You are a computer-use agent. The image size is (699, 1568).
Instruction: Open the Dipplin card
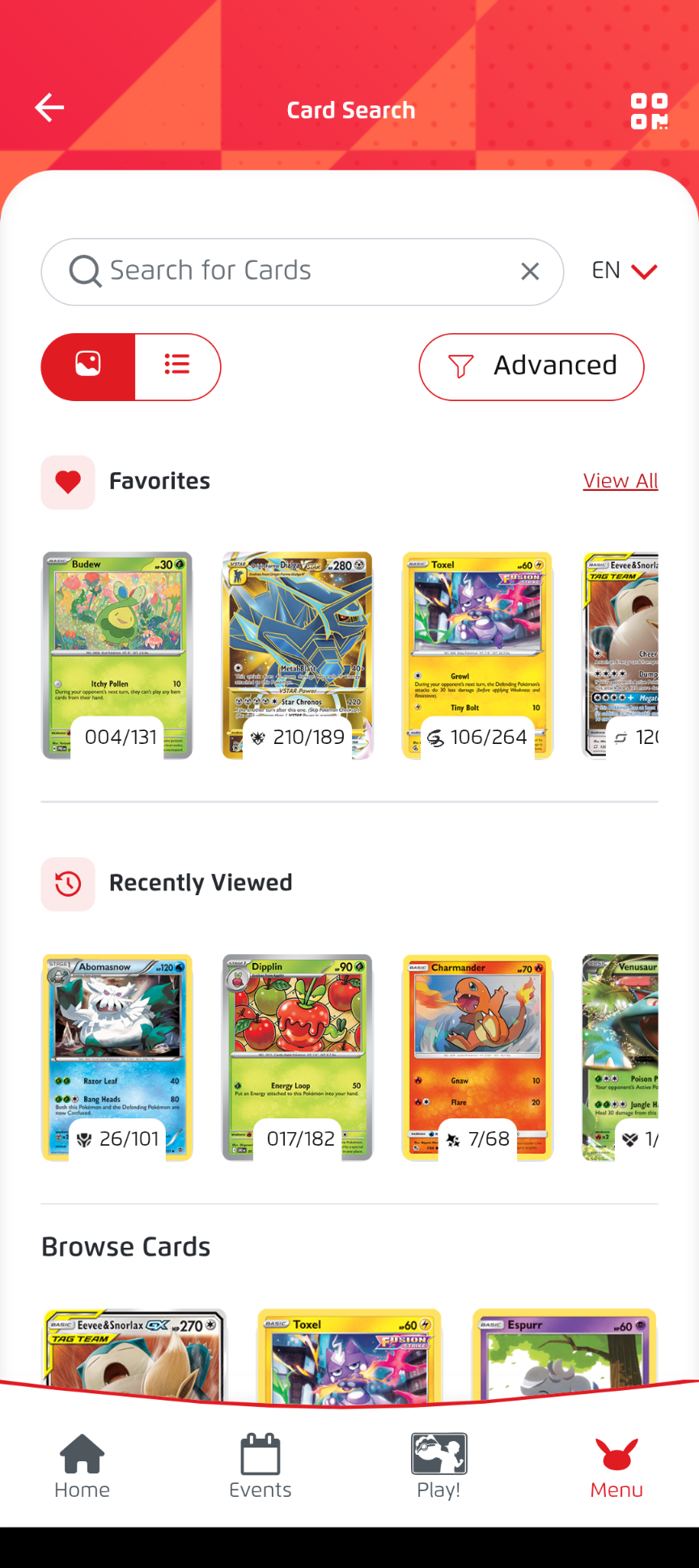[x=298, y=1058]
